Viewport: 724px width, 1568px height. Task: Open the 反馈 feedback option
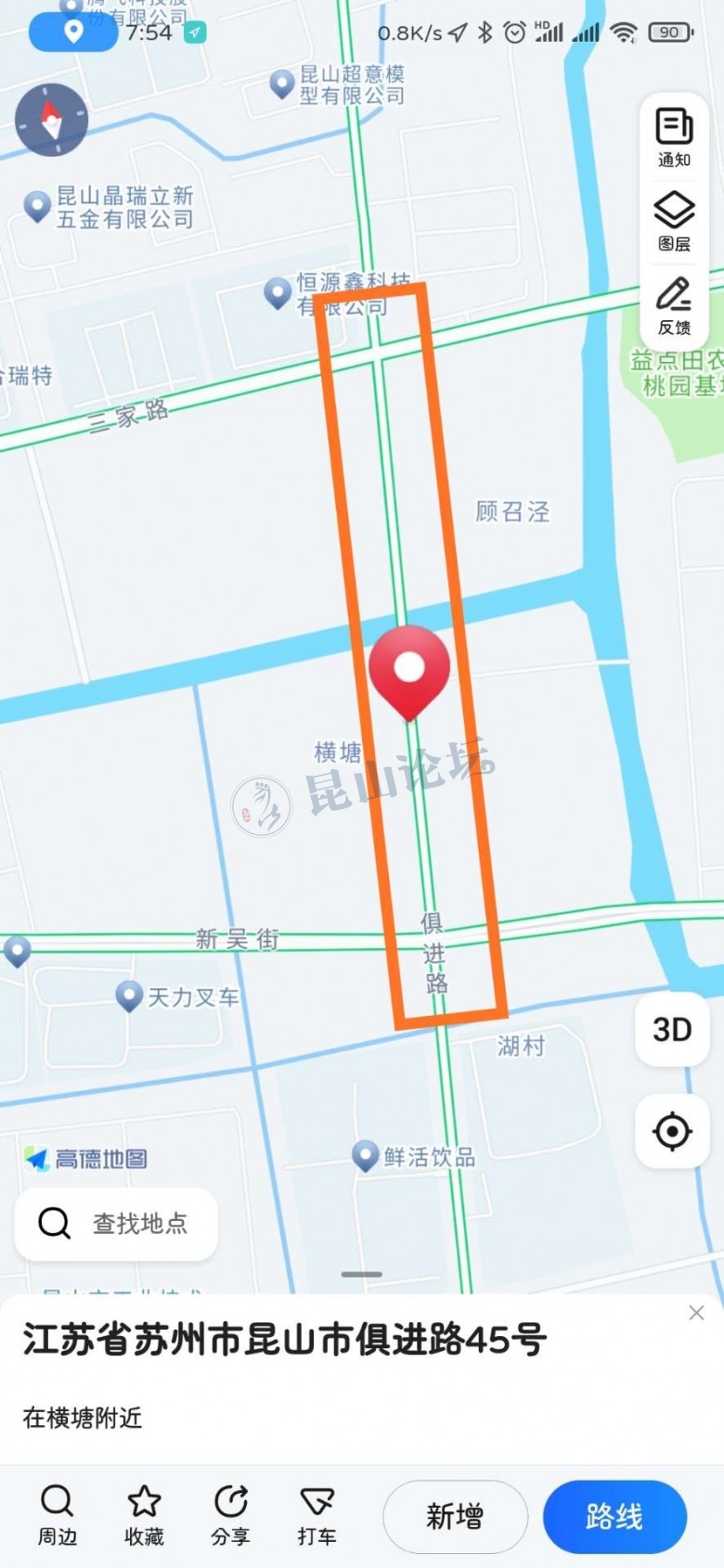[x=674, y=305]
